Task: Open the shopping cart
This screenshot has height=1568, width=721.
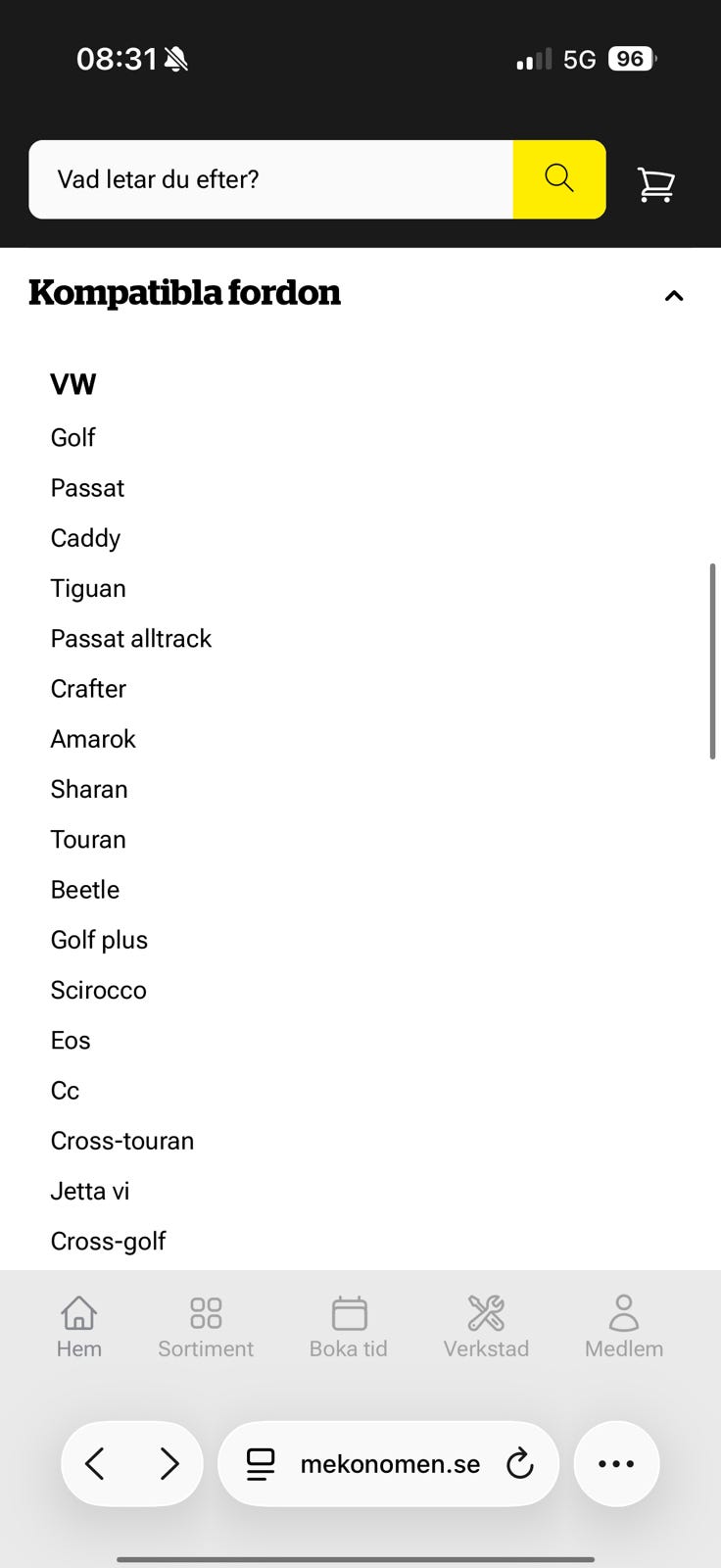Action: [655, 183]
